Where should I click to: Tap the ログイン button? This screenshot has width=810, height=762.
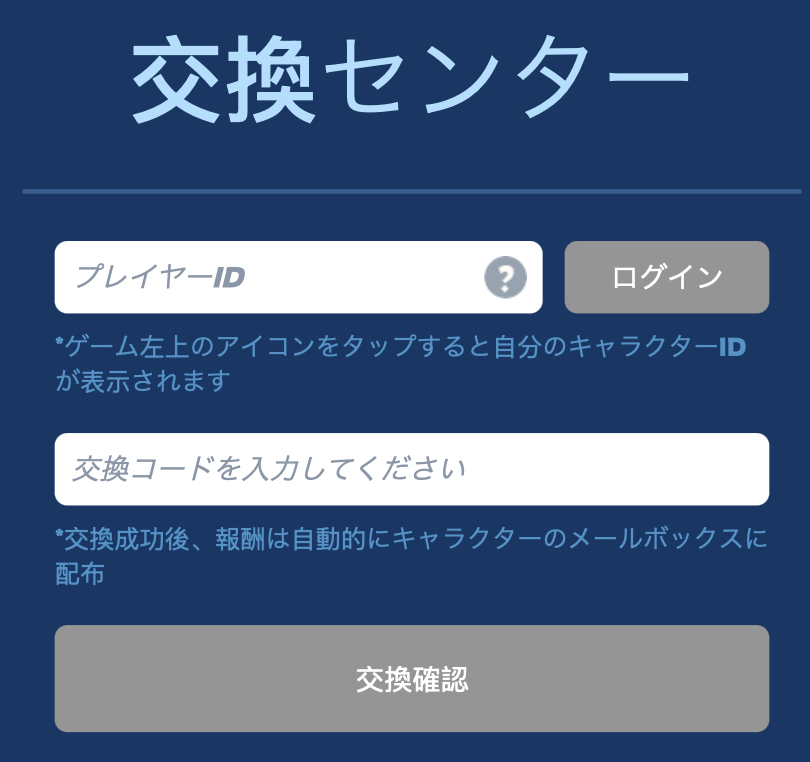(666, 277)
